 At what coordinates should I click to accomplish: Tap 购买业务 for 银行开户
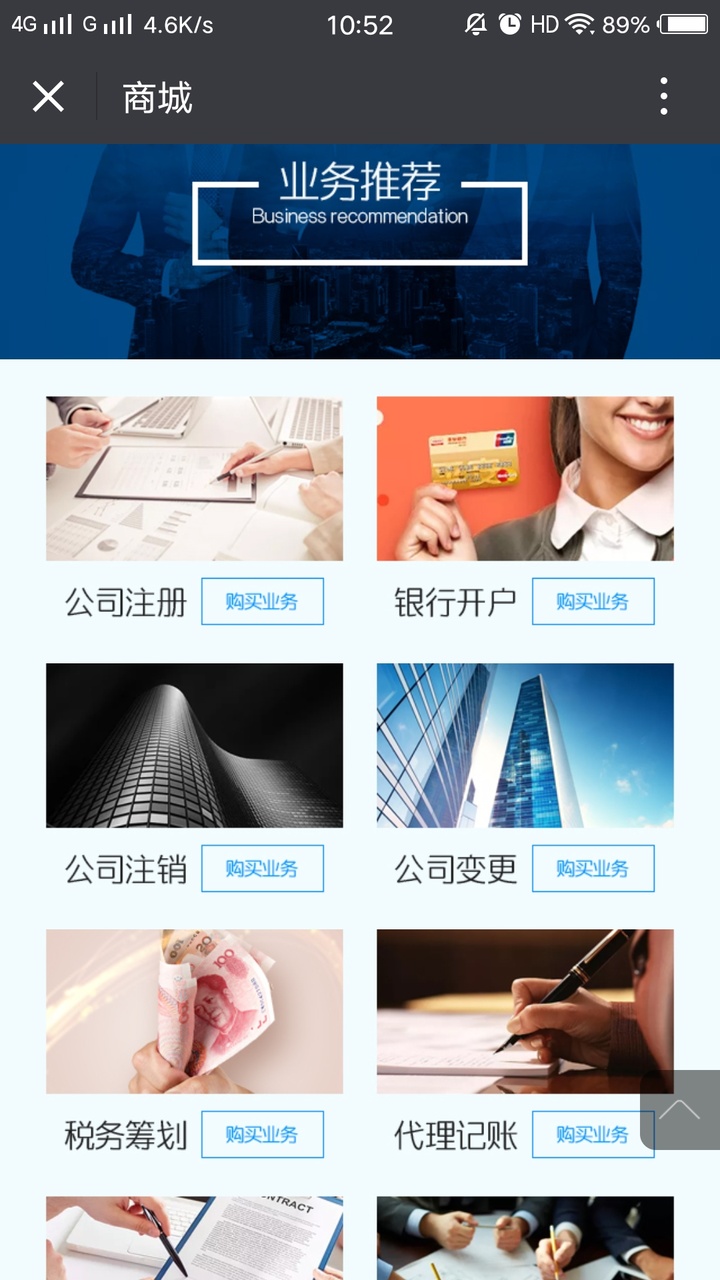click(x=592, y=602)
